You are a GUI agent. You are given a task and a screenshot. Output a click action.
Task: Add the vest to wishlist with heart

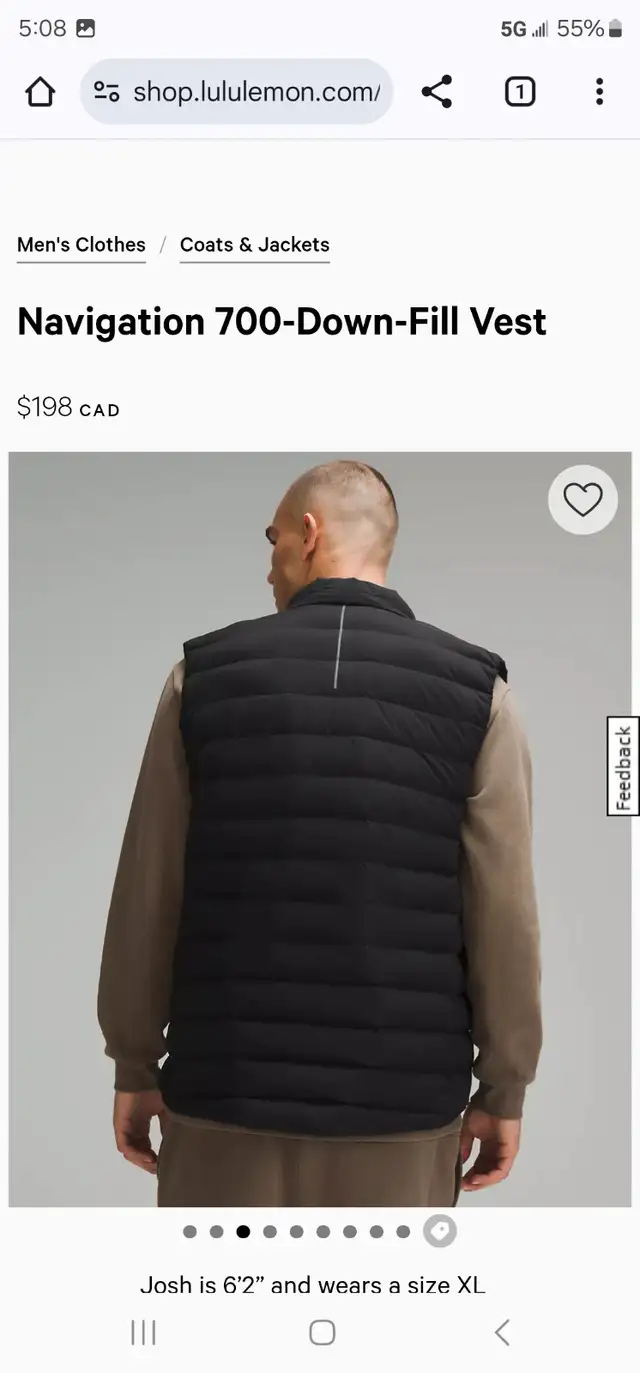583,499
